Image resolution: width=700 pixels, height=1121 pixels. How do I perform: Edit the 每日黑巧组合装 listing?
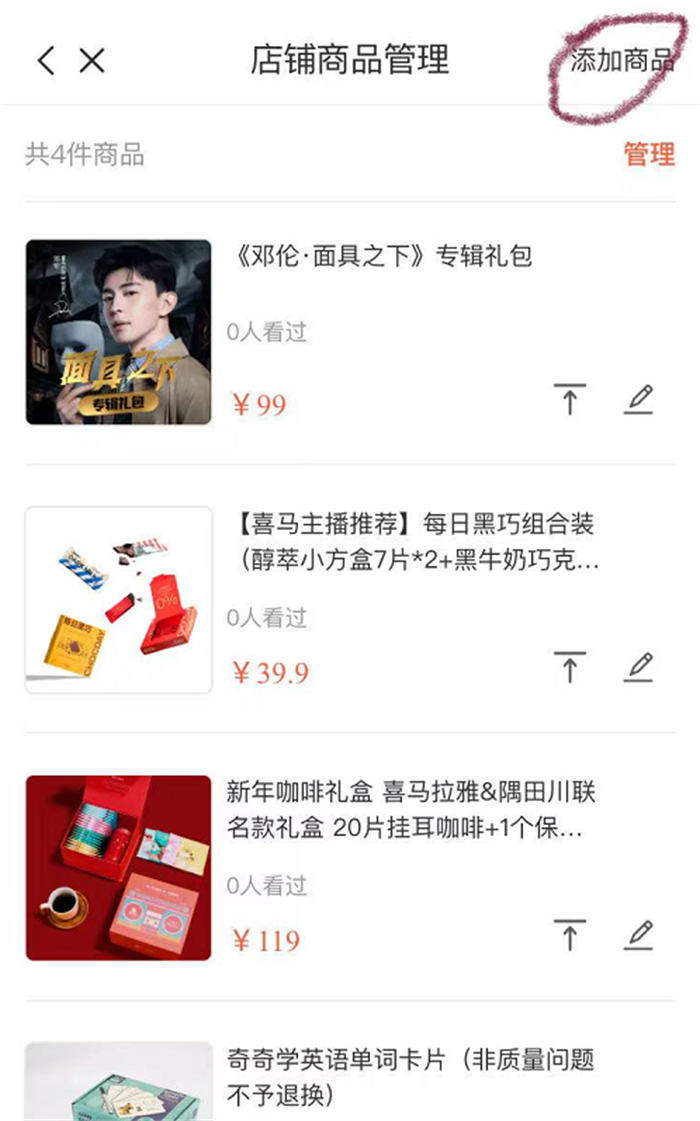click(x=638, y=667)
